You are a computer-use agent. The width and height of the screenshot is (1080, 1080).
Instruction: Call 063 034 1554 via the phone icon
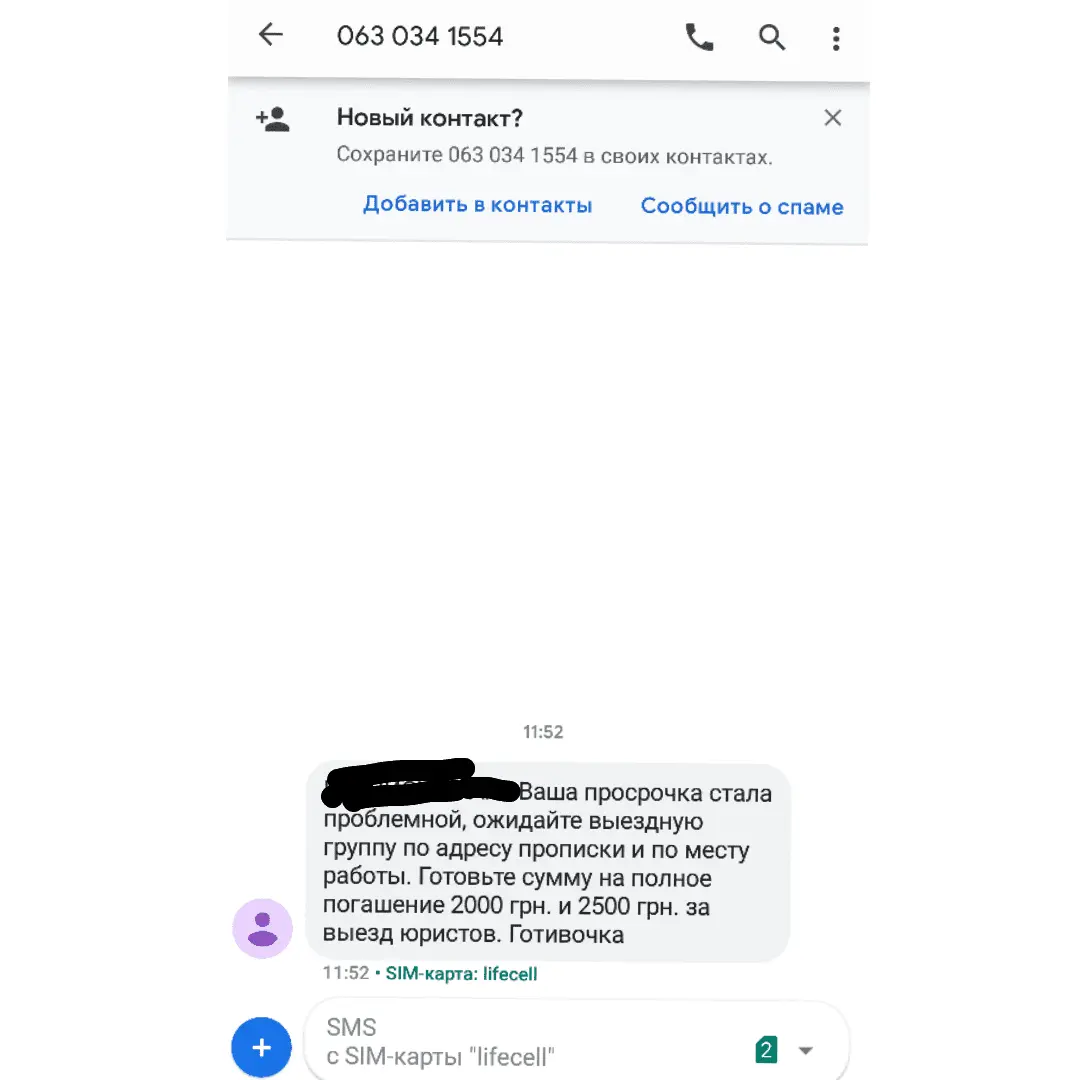[x=699, y=37]
